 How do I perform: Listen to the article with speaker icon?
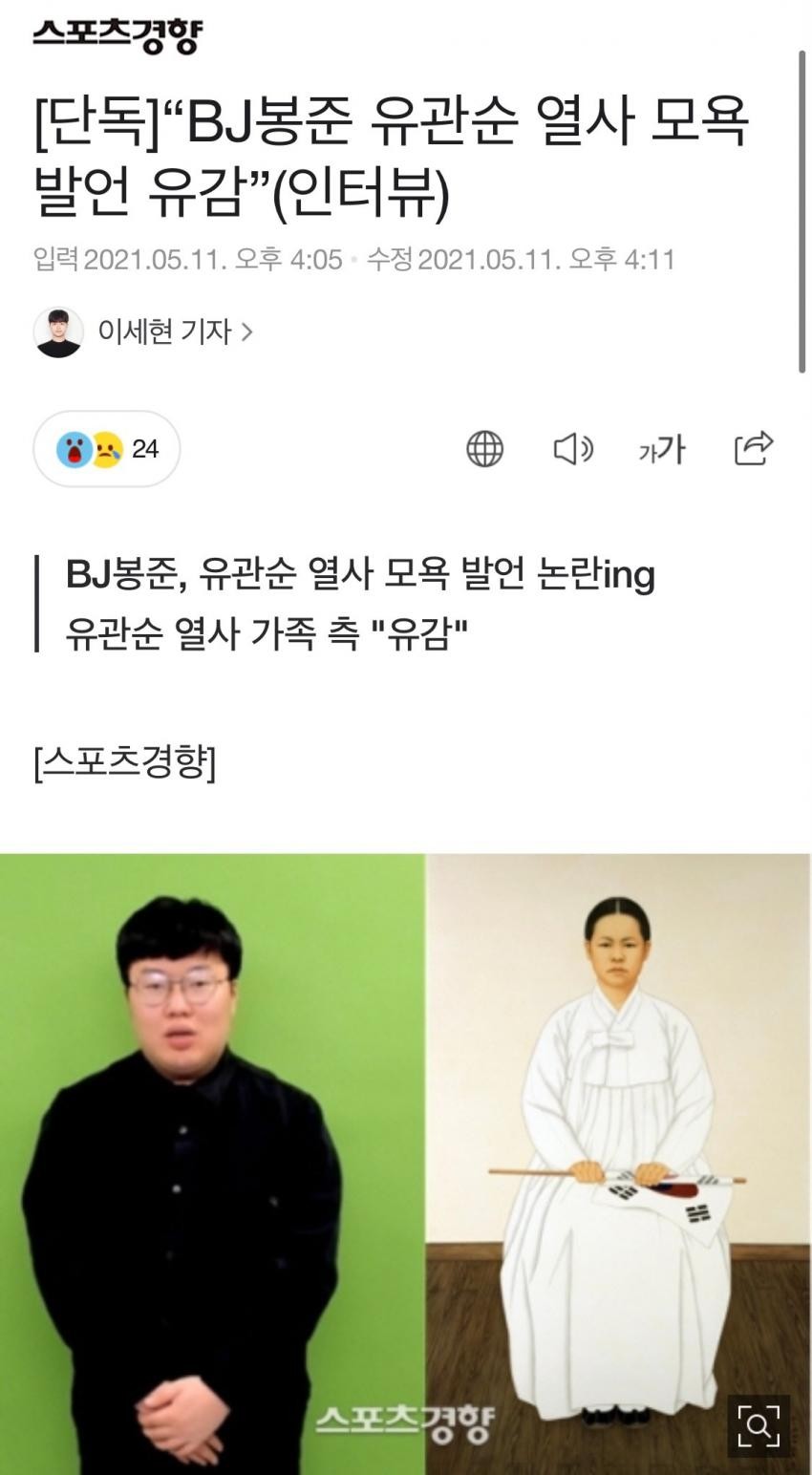pos(573,449)
